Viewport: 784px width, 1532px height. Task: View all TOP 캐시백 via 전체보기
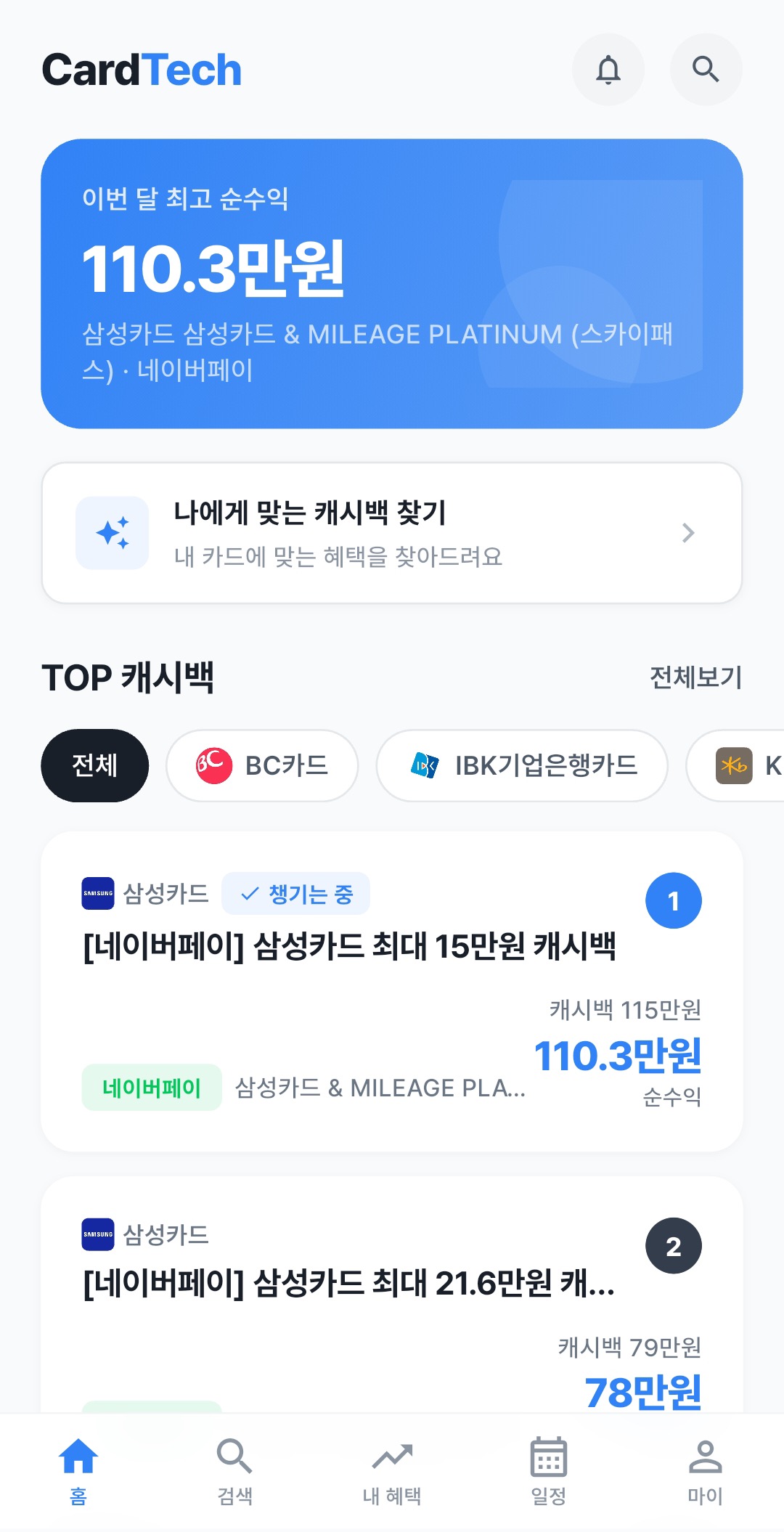695,677
